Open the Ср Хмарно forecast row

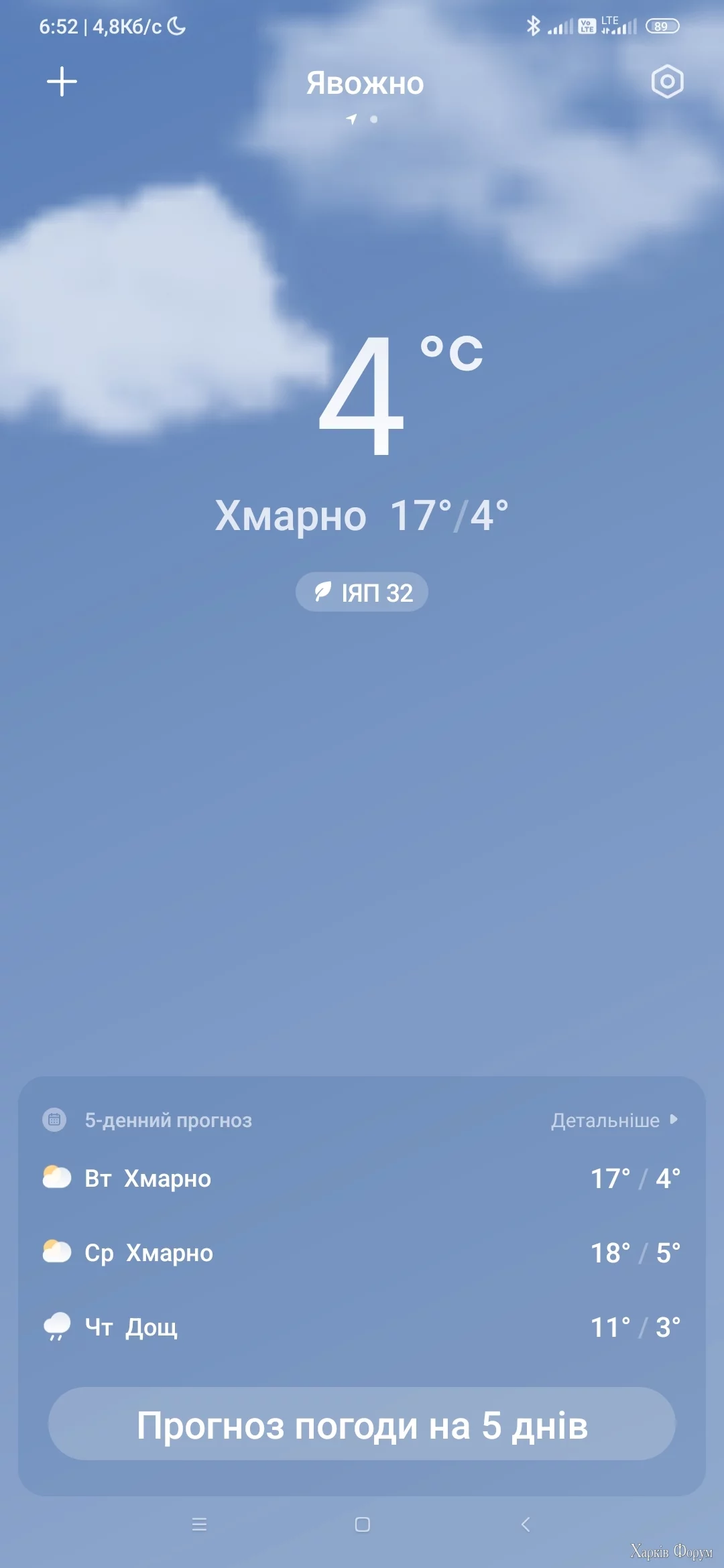362,1253
